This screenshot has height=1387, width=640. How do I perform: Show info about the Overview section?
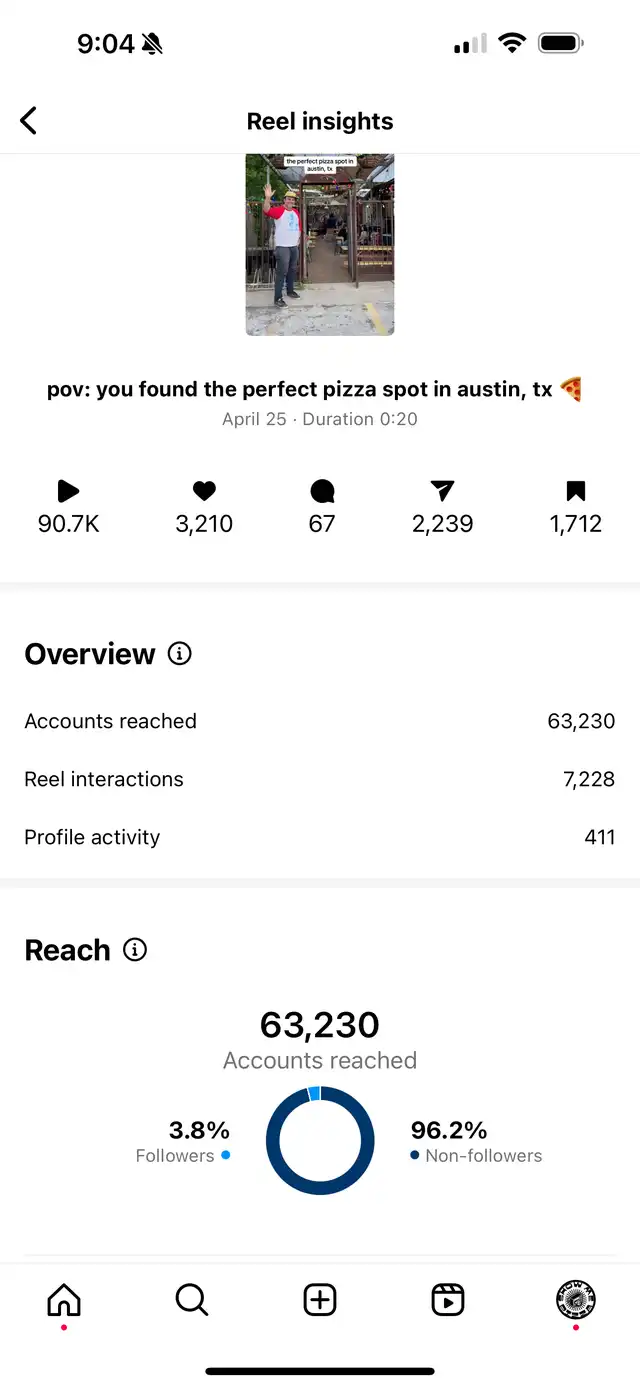pyautogui.click(x=179, y=654)
